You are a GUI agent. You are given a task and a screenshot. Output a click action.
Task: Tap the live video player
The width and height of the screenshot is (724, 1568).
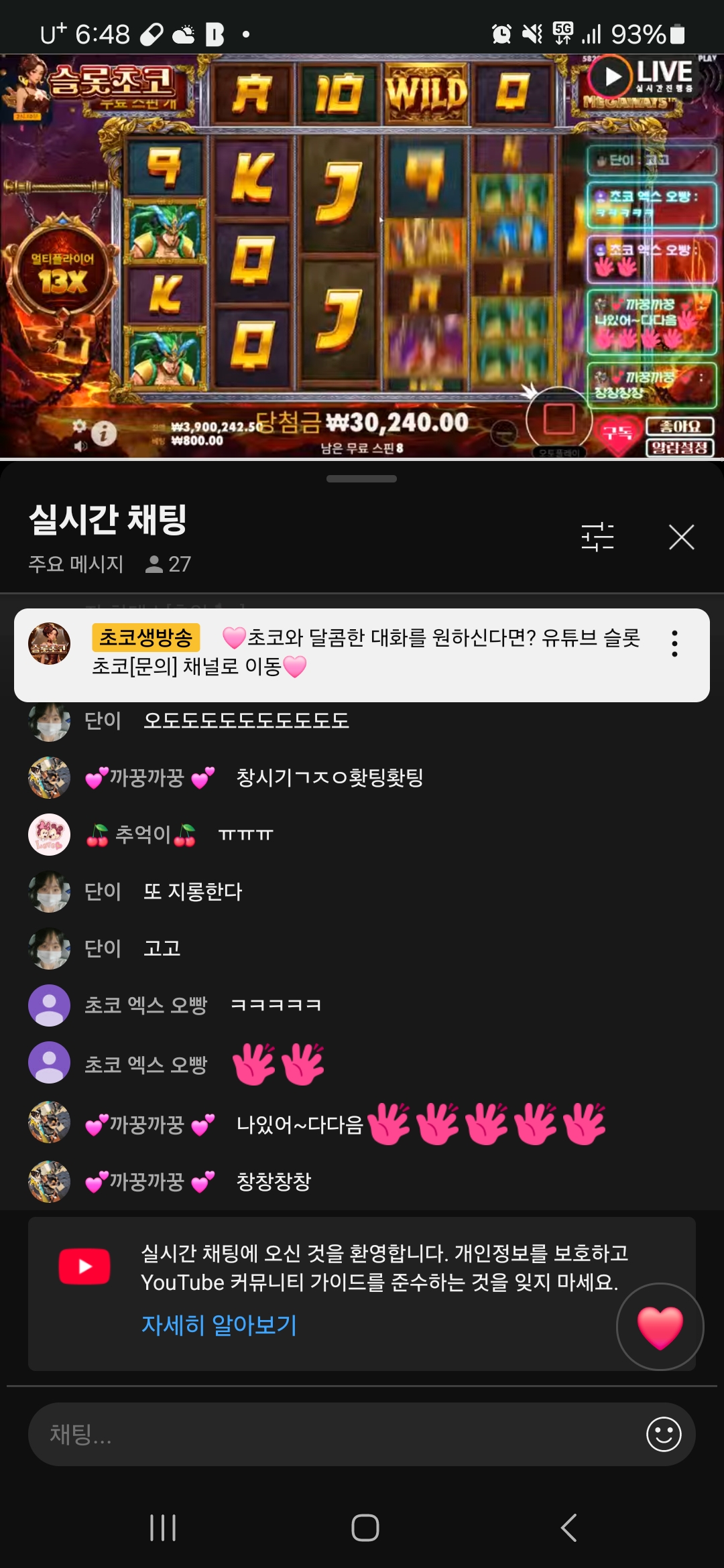click(362, 255)
